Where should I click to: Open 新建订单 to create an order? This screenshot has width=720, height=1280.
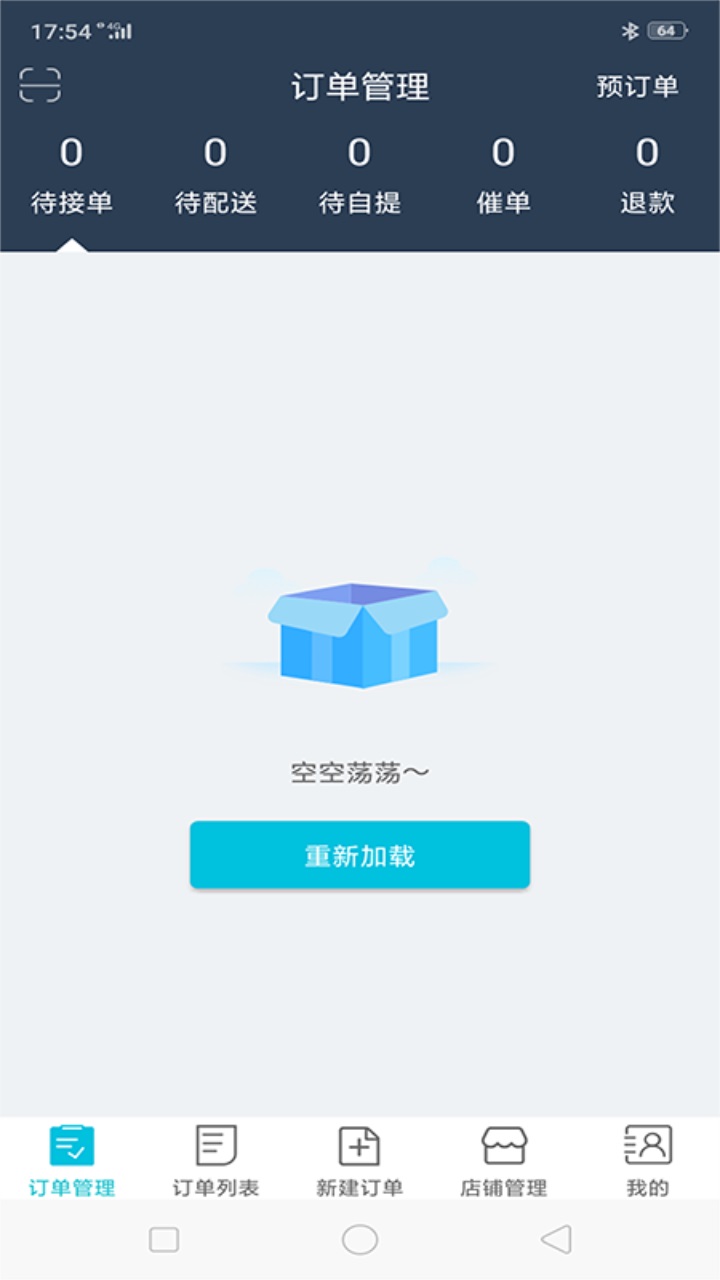pos(360,1160)
